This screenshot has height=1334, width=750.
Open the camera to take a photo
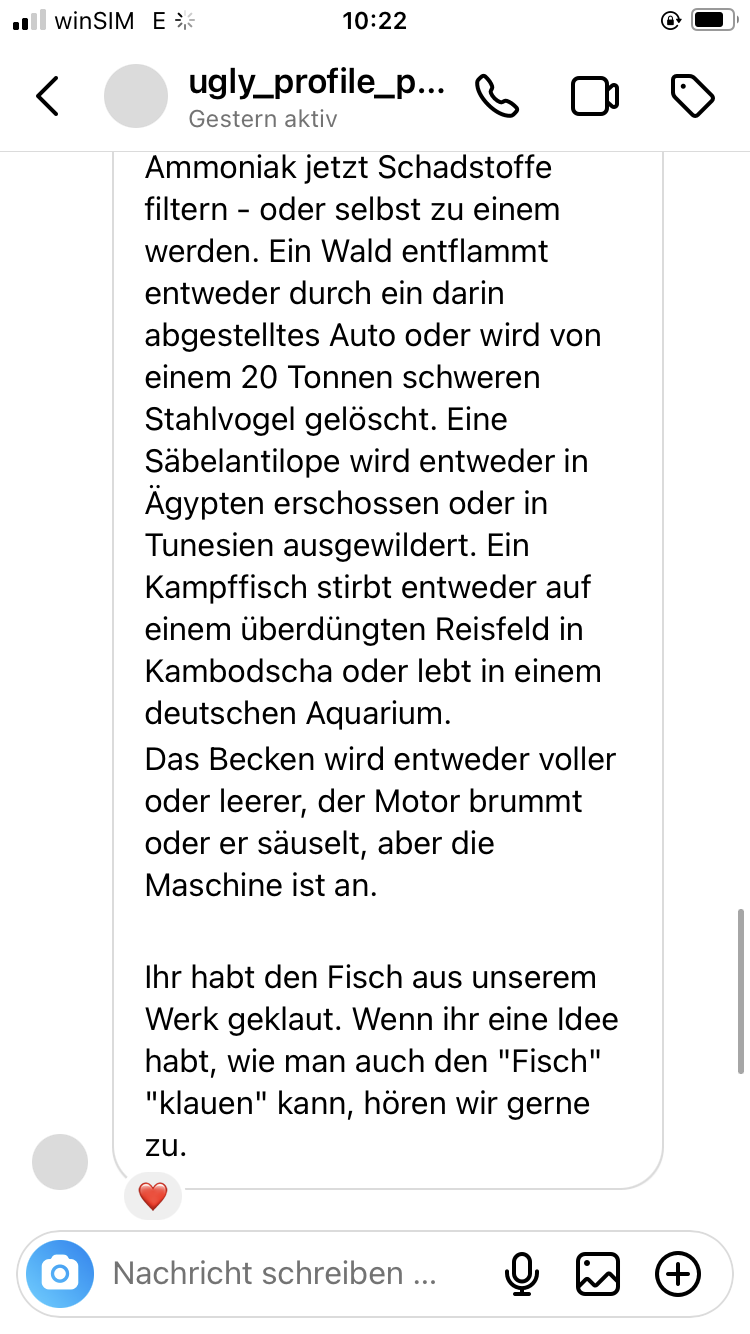(x=60, y=1274)
